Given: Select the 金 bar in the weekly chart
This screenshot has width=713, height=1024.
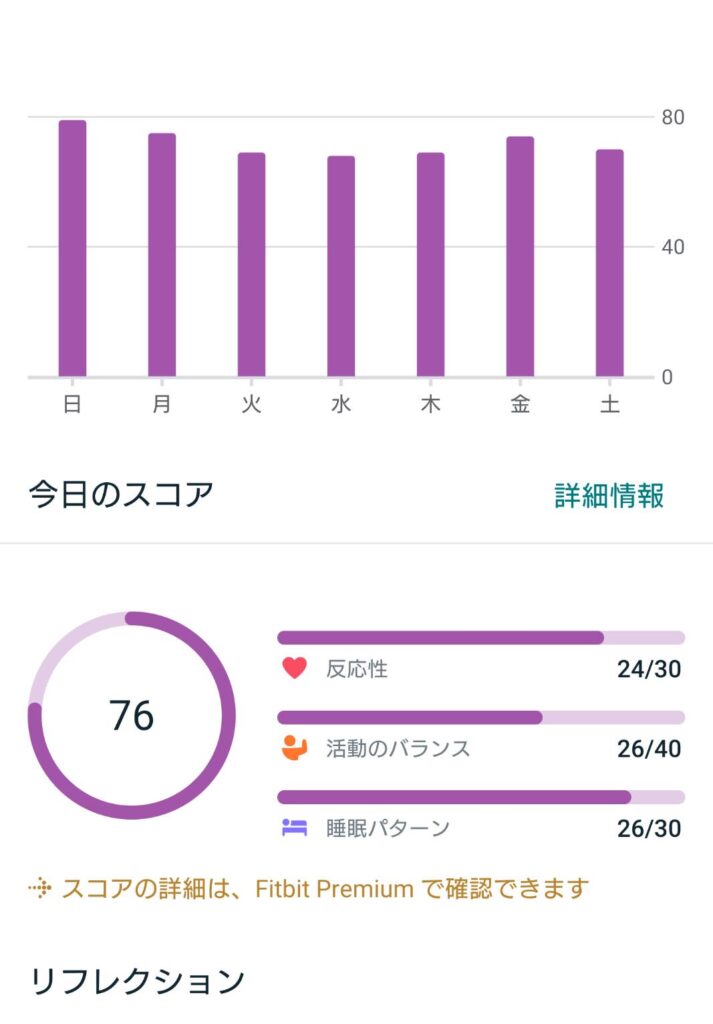Looking at the screenshot, I should pyautogui.click(x=520, y=256).
